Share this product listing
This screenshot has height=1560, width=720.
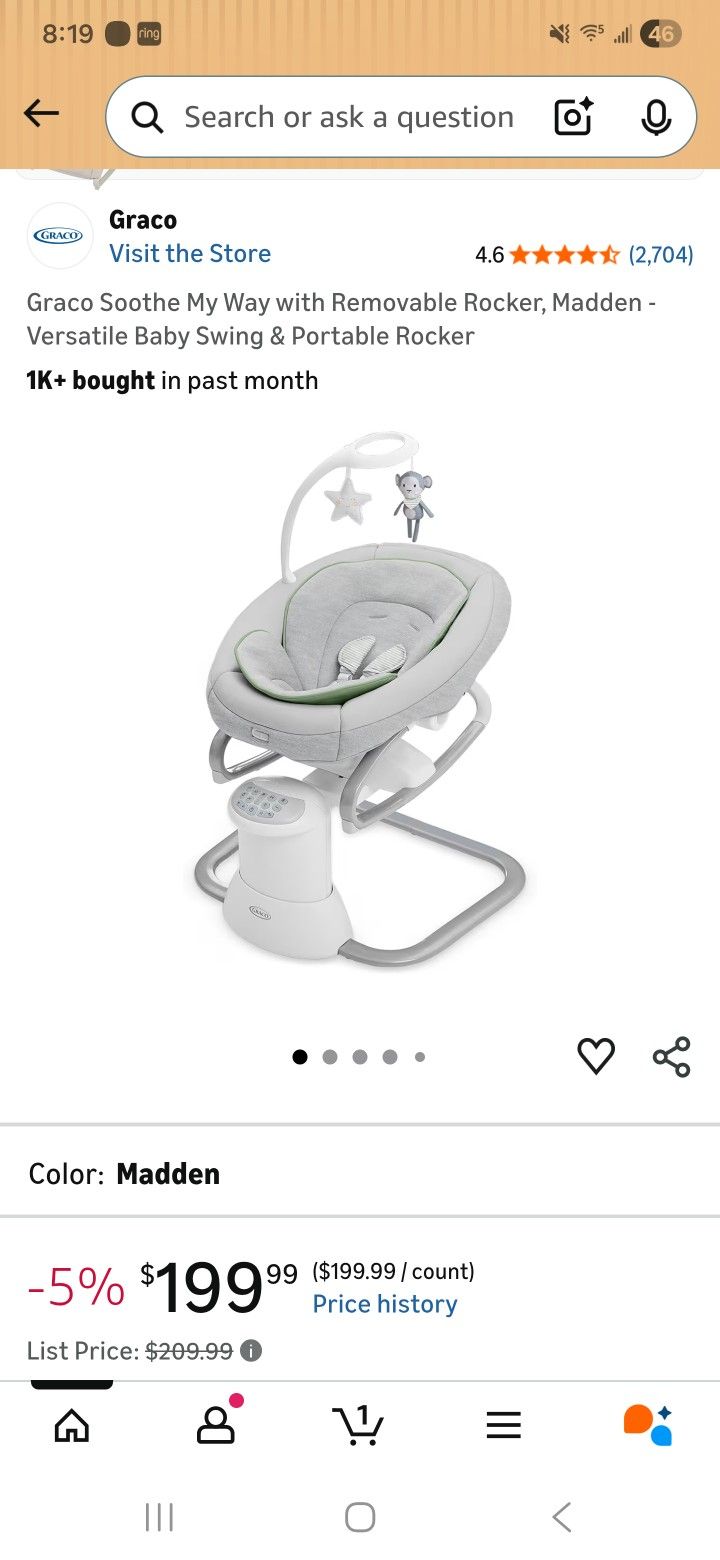(671, 1056)
